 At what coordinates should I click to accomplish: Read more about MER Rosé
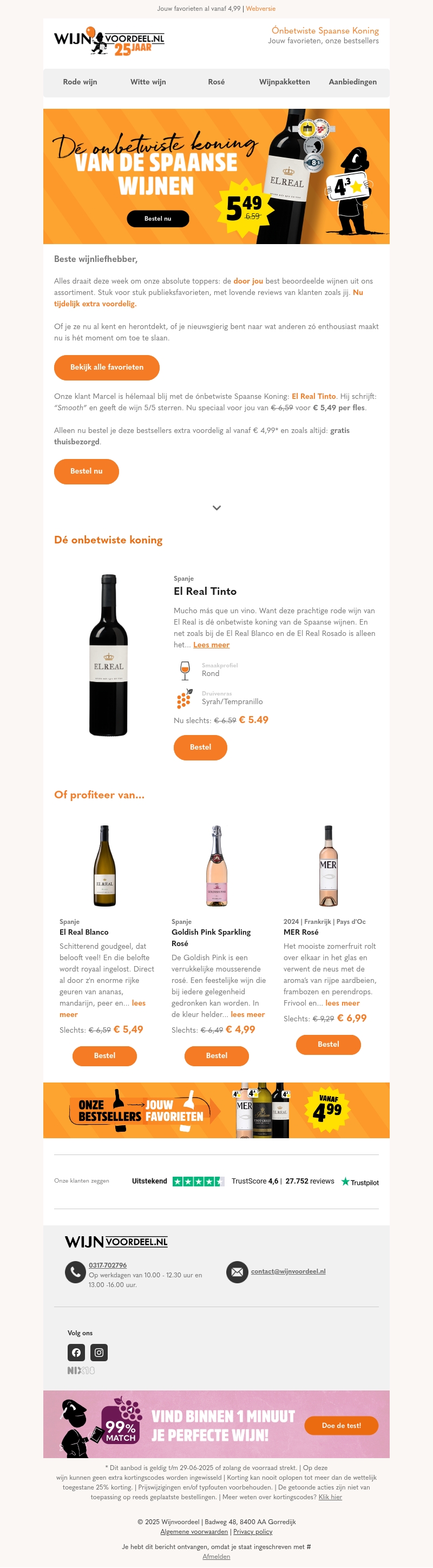click(x=342, y=1003)
